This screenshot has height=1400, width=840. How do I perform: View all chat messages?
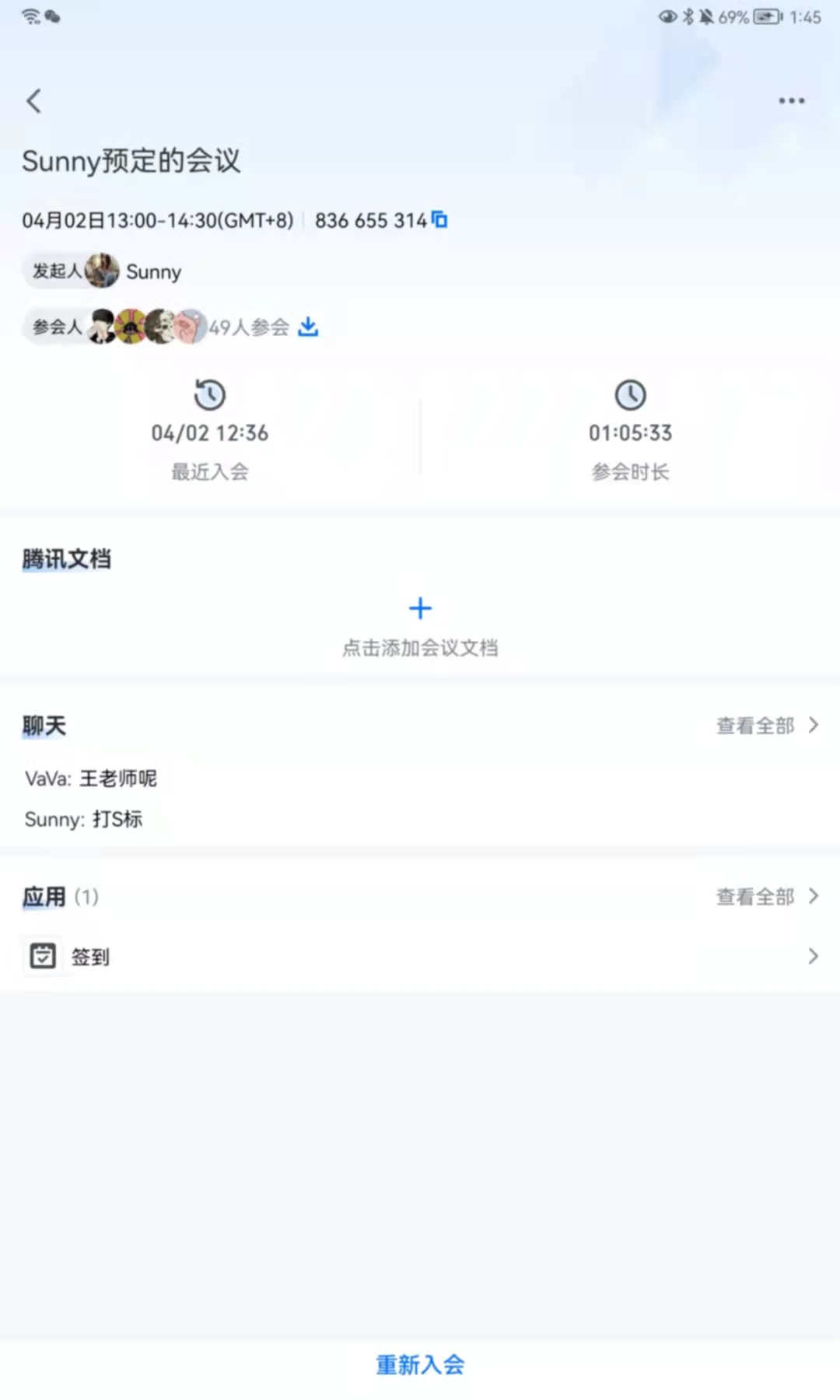pos(766,726)
